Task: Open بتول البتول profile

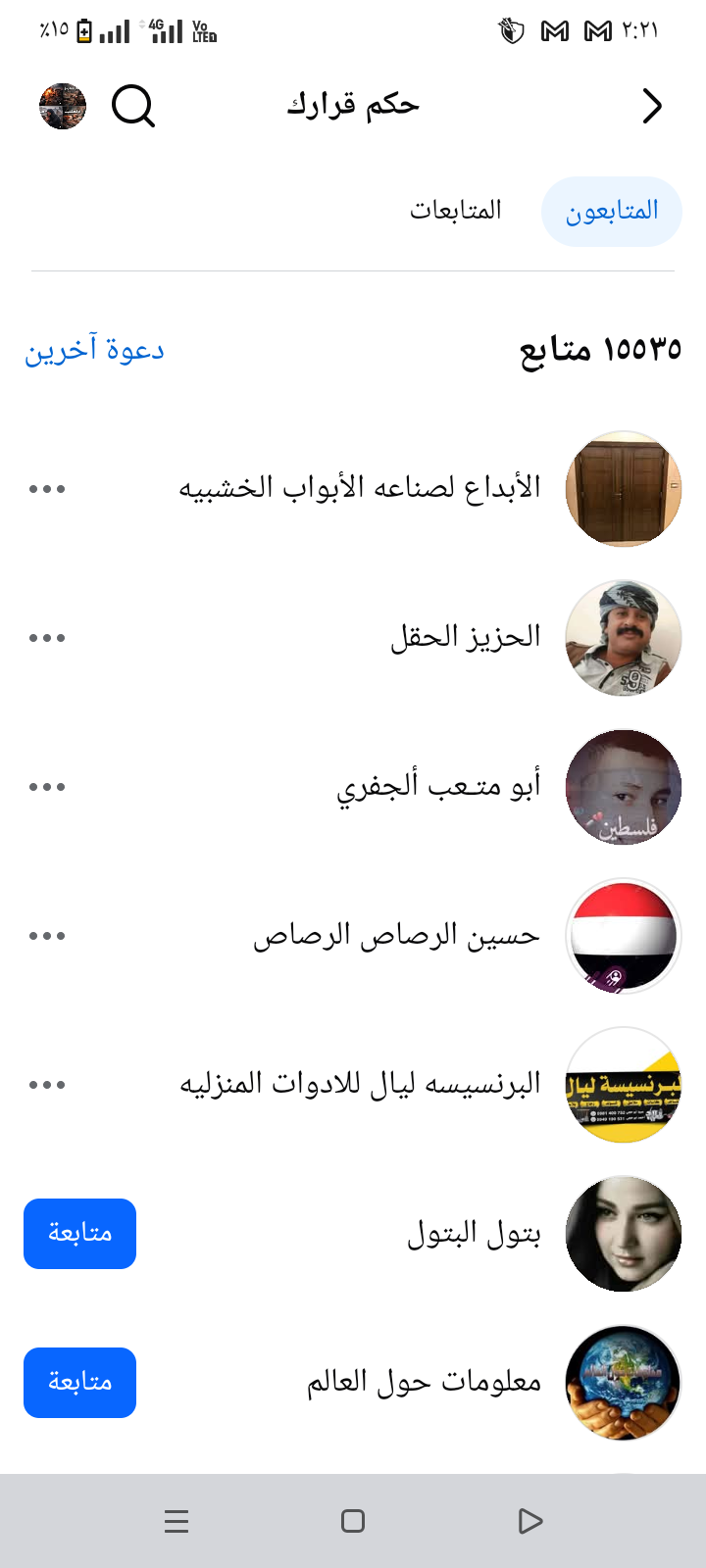Action: [x=474, y=1234]
